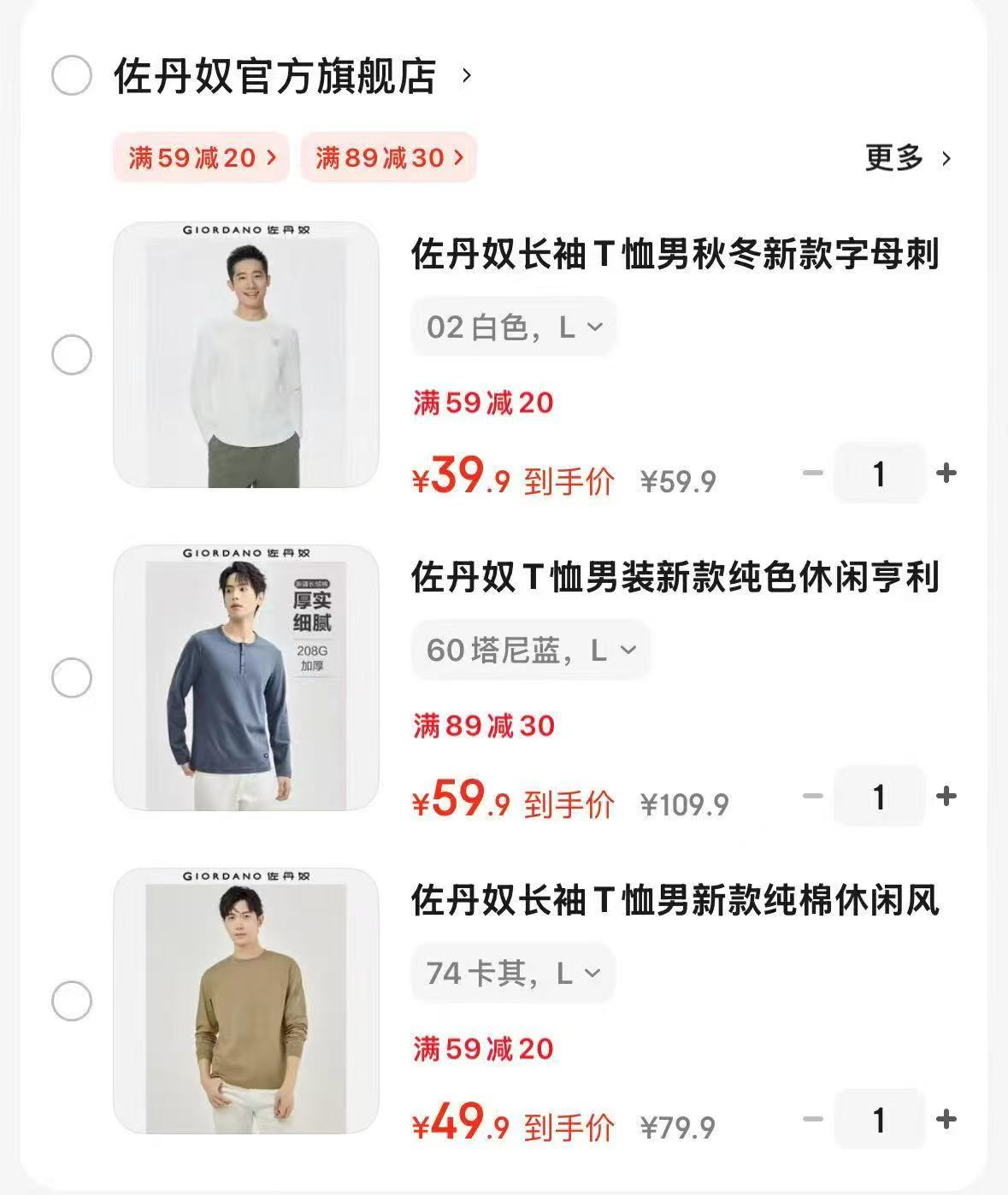This screenshot has width=1008, height=1195.
Task: View the blue Henley shirt thumbnail
Action: pos(248,675)
